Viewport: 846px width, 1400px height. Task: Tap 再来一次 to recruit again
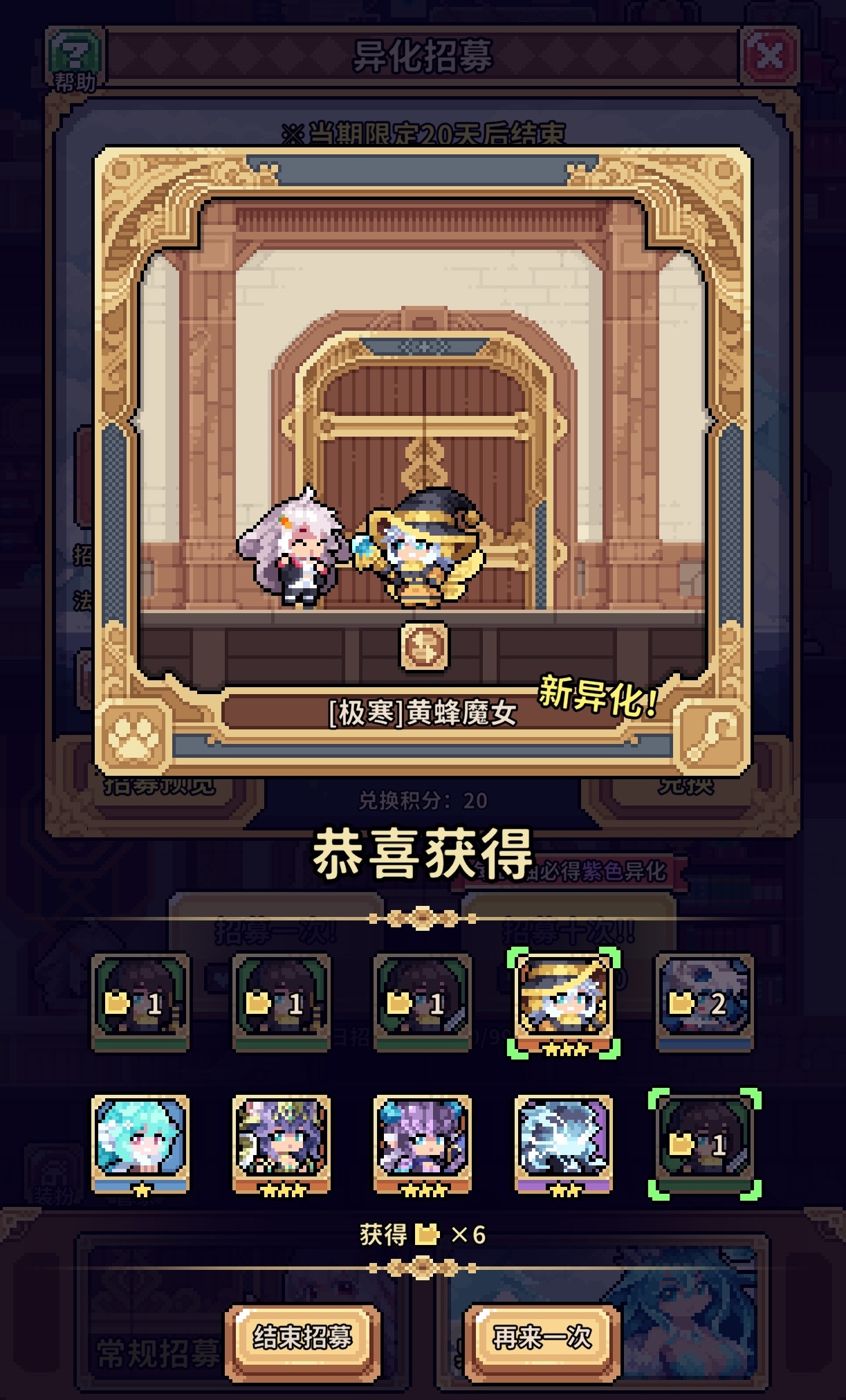tap(542, 1336)
